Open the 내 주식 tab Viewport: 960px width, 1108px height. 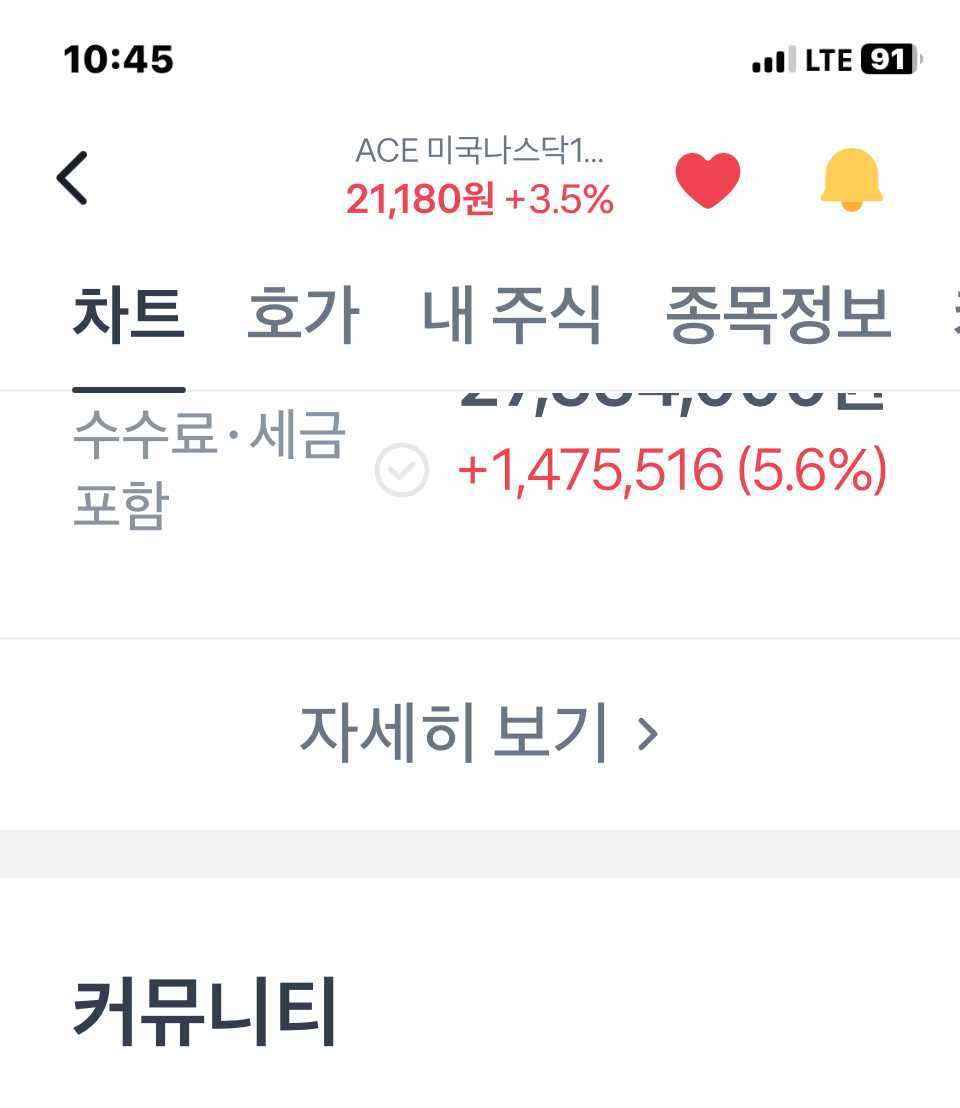pyautogui.click(x=512, y=315)
